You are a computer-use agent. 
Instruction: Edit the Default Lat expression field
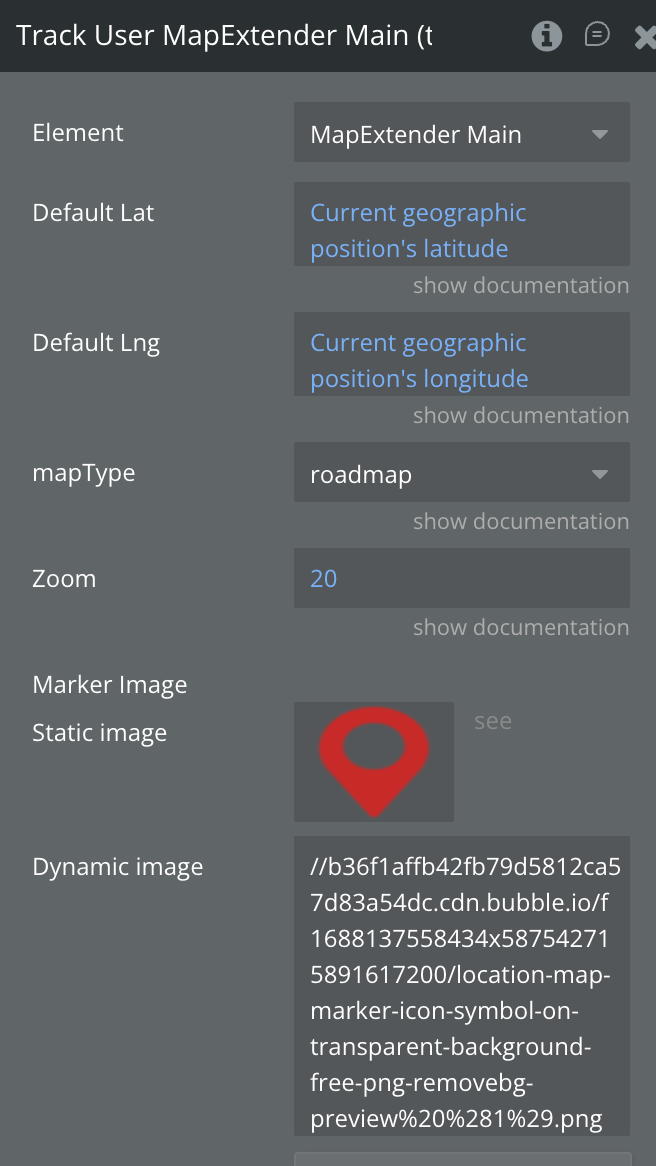[461, 230]
